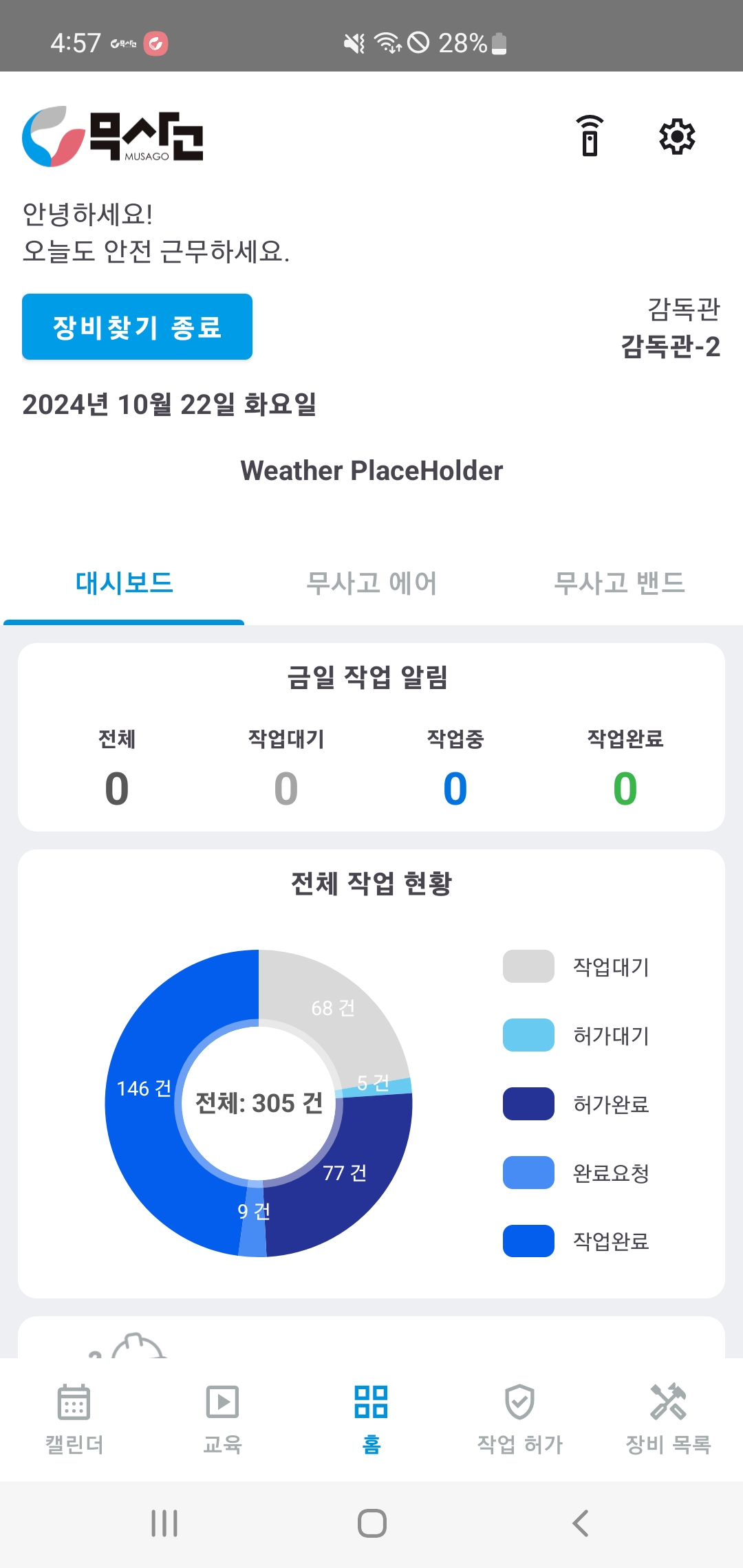743x1568 pixels.
Task: Select 작업대기 count in 금일 작업 알림
Action: pos(286,787)
